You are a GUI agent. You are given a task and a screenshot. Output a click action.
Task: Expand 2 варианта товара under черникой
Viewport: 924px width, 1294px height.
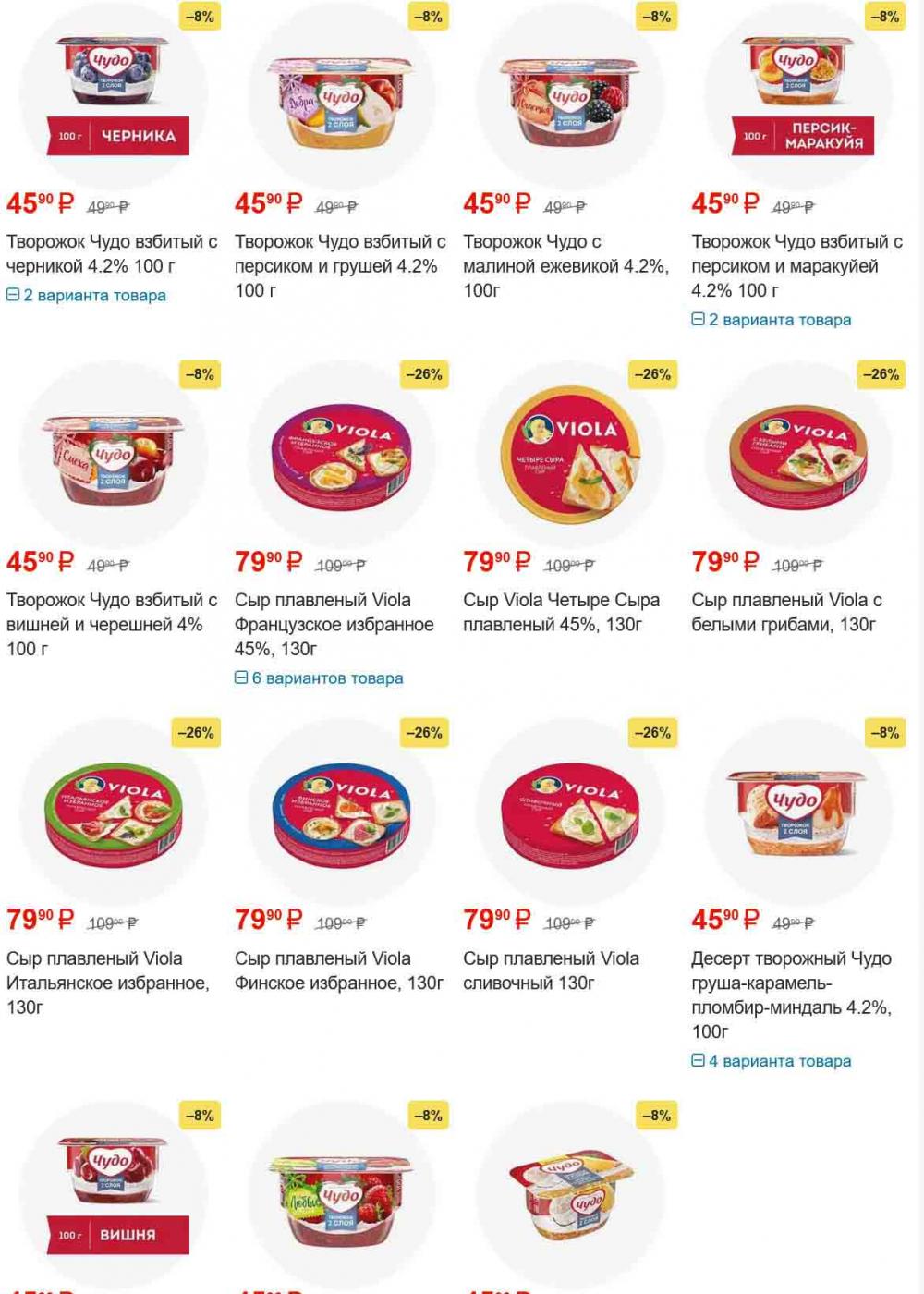click(87, 296)
